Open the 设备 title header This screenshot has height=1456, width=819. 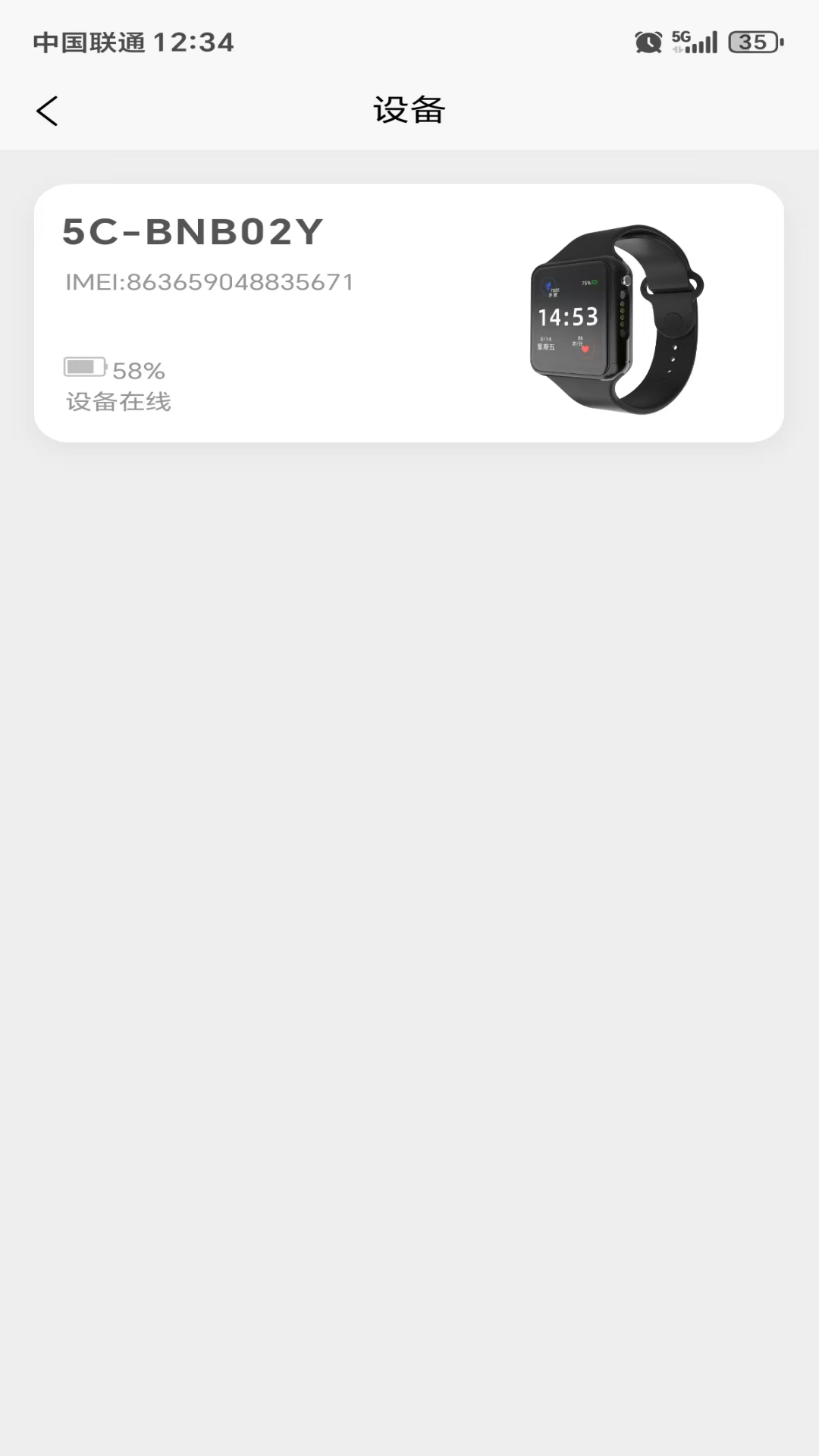(409, 108)
